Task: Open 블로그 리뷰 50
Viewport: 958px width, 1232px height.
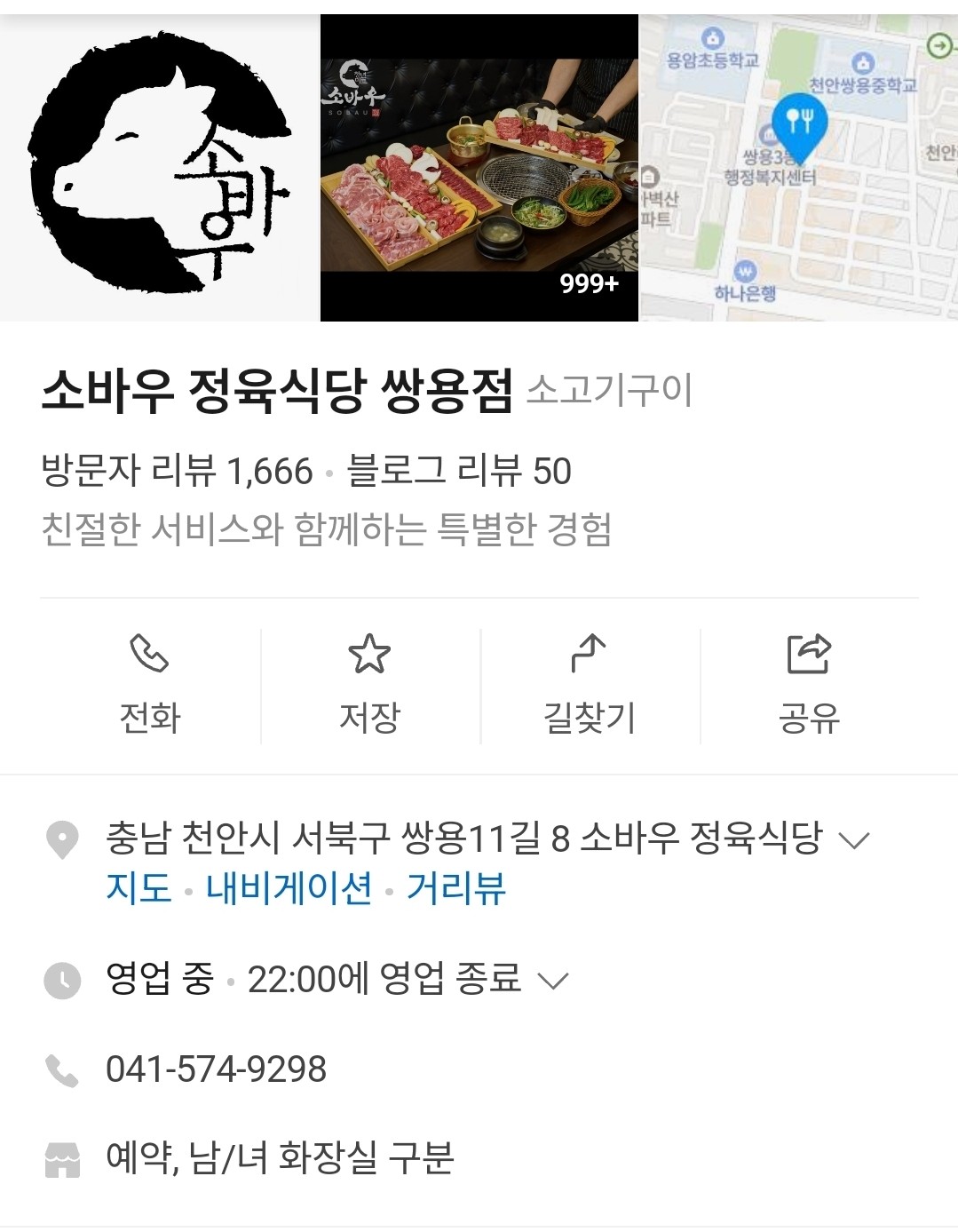Action: (x=458, y=471)
